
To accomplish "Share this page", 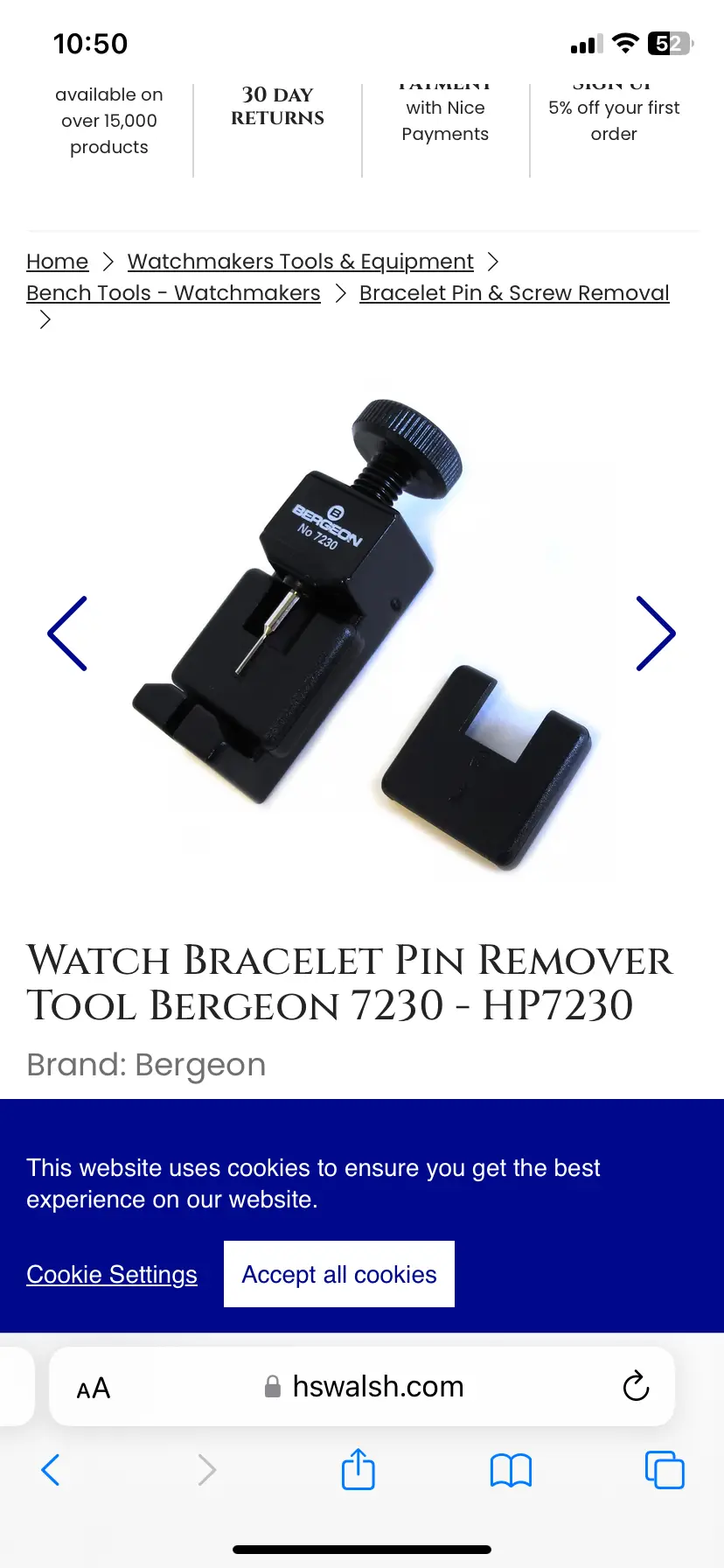I will coord(359,1470).
